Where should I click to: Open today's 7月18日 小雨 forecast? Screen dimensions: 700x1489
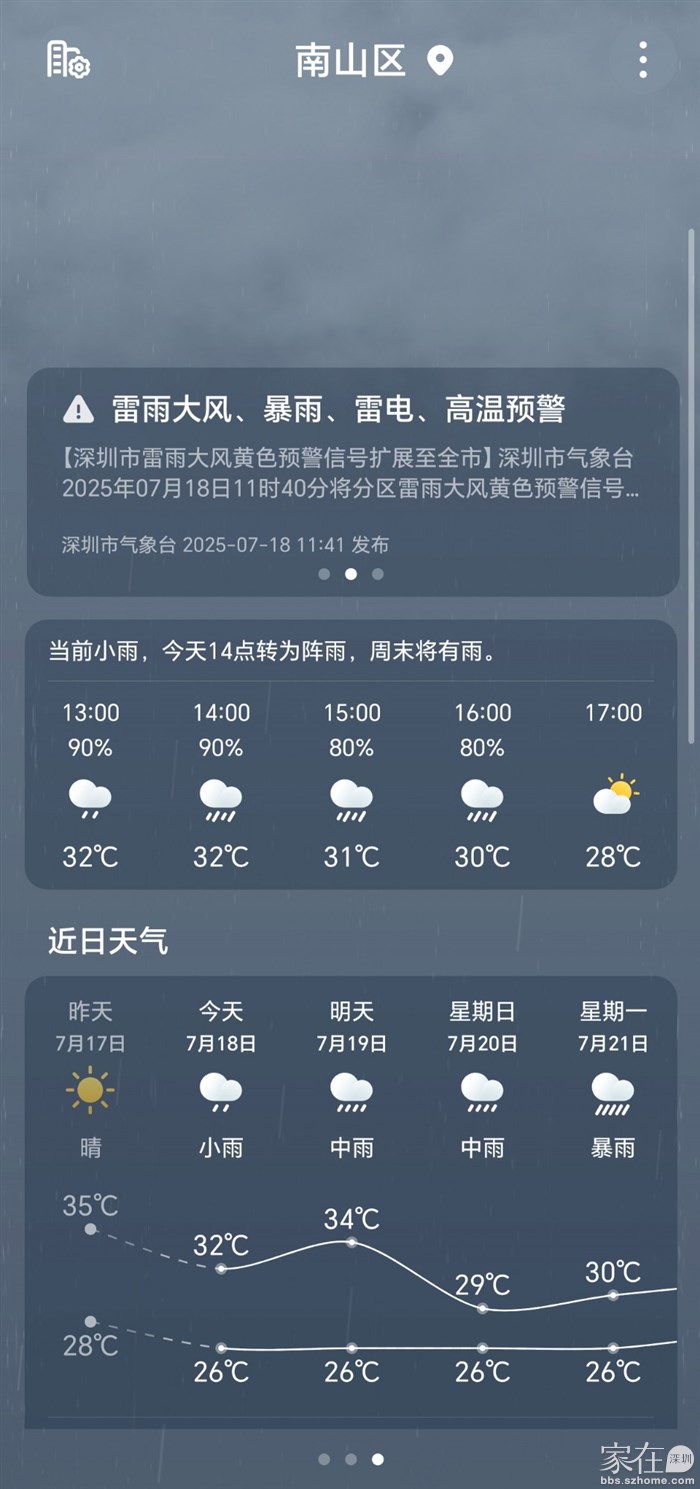pyautogui.click(x=221, y=1078)
